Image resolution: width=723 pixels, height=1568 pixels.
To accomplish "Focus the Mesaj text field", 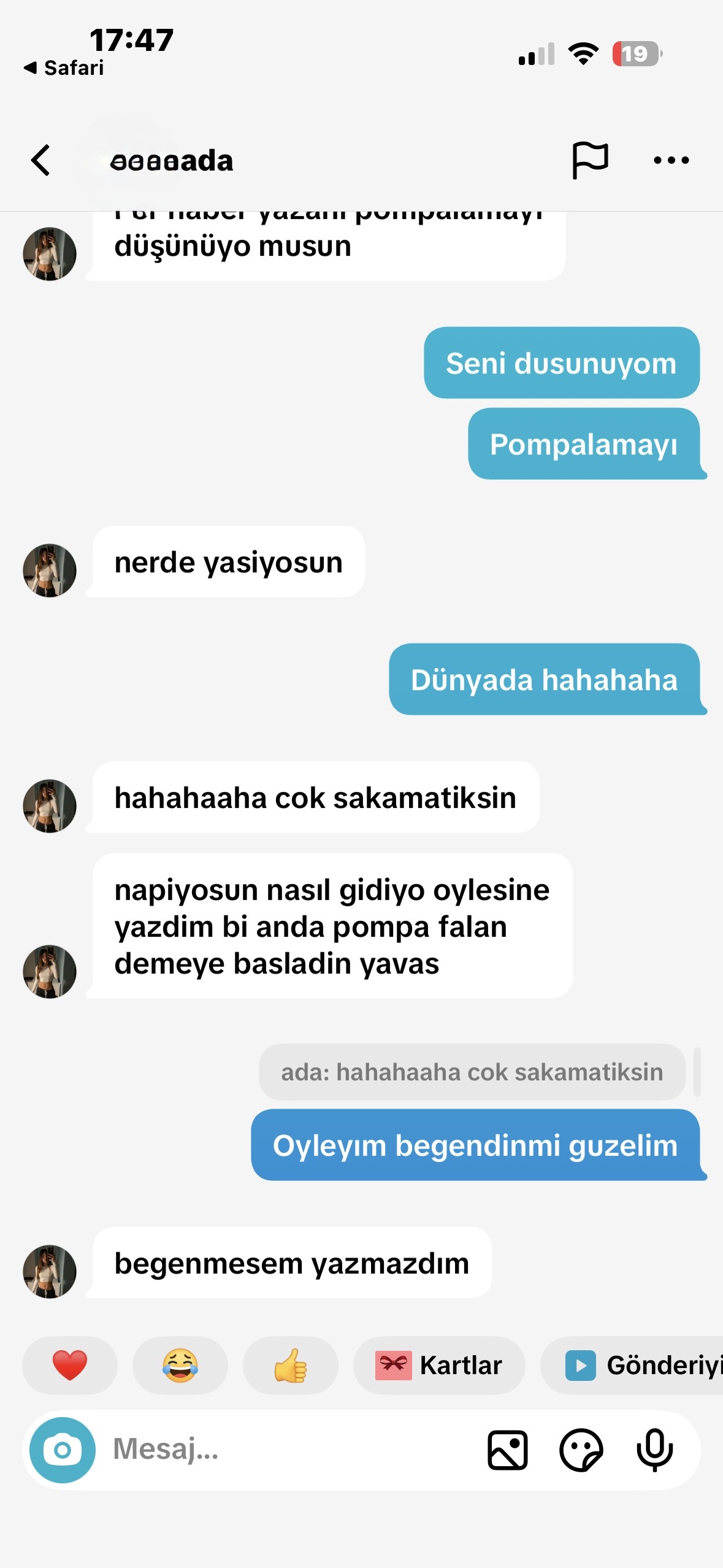I will pos(276,1450).
